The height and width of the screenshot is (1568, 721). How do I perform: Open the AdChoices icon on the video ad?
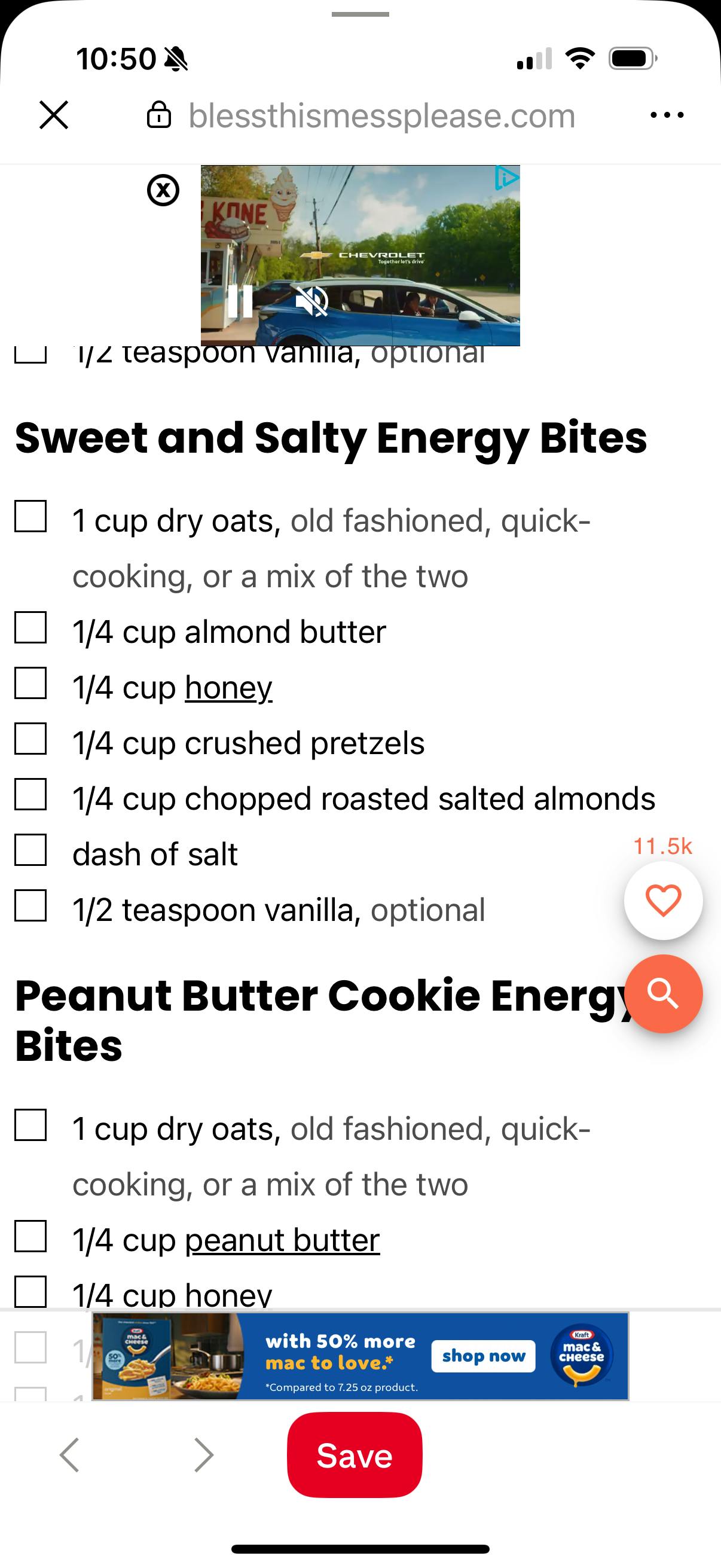point(506,178)
